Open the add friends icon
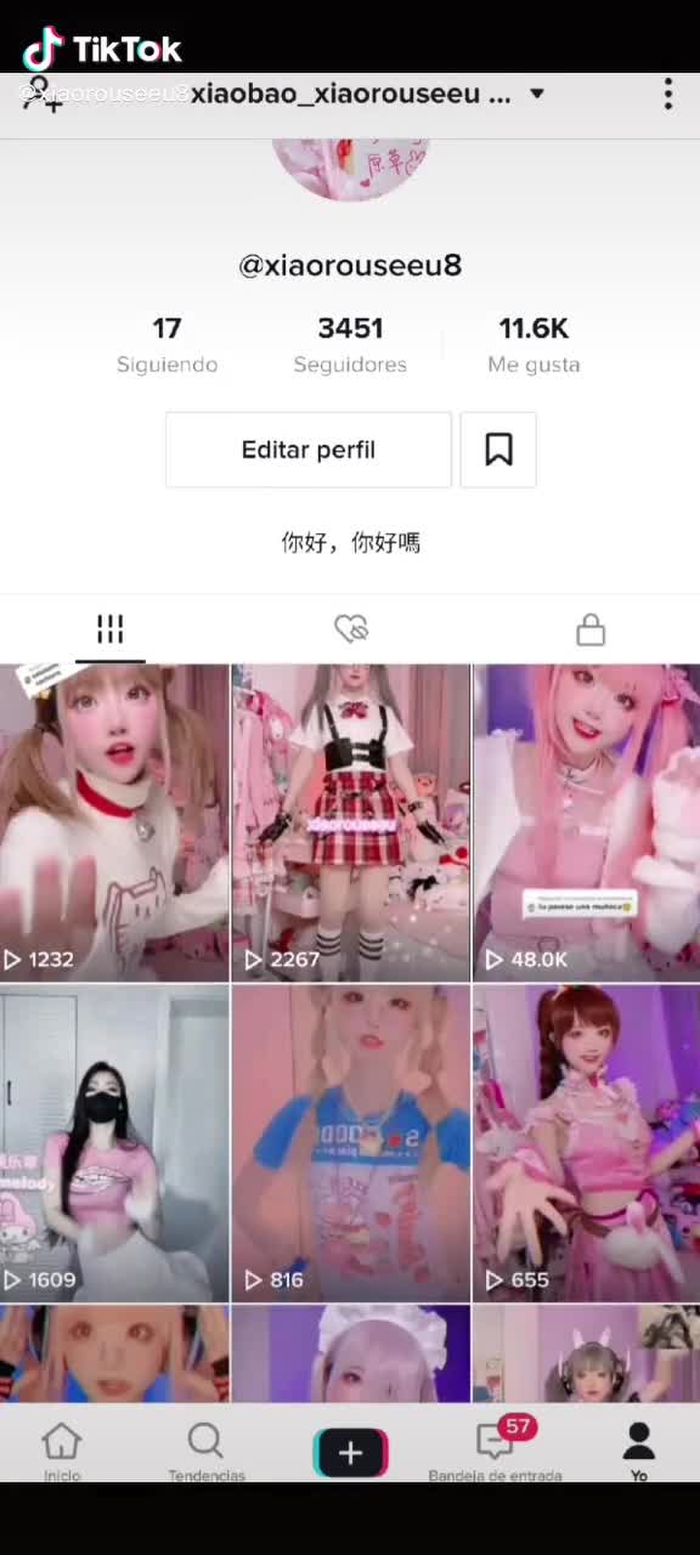 click(x=42, y=94)
